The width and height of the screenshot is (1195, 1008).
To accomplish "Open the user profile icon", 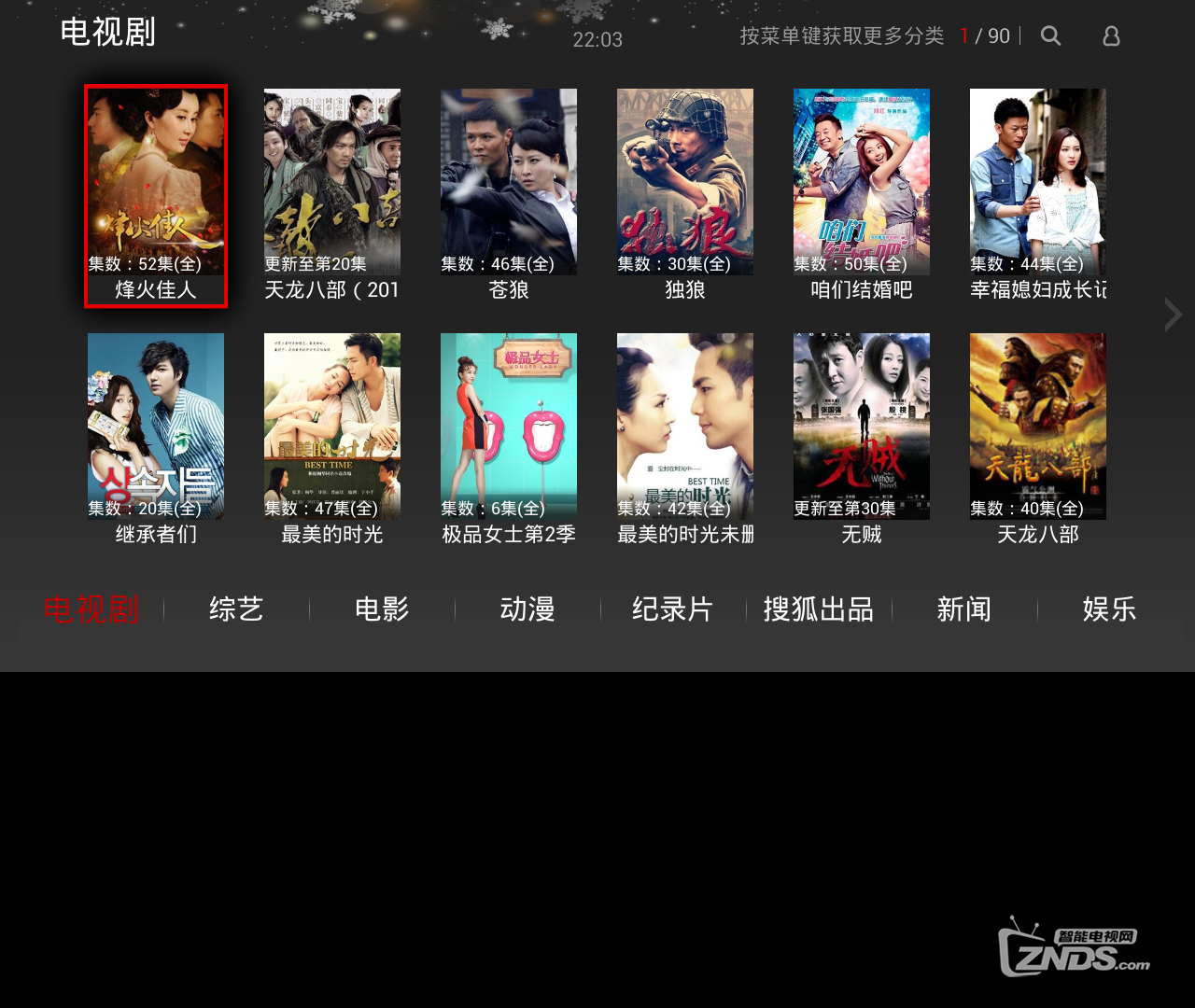I will click(x=1111, y=36).
